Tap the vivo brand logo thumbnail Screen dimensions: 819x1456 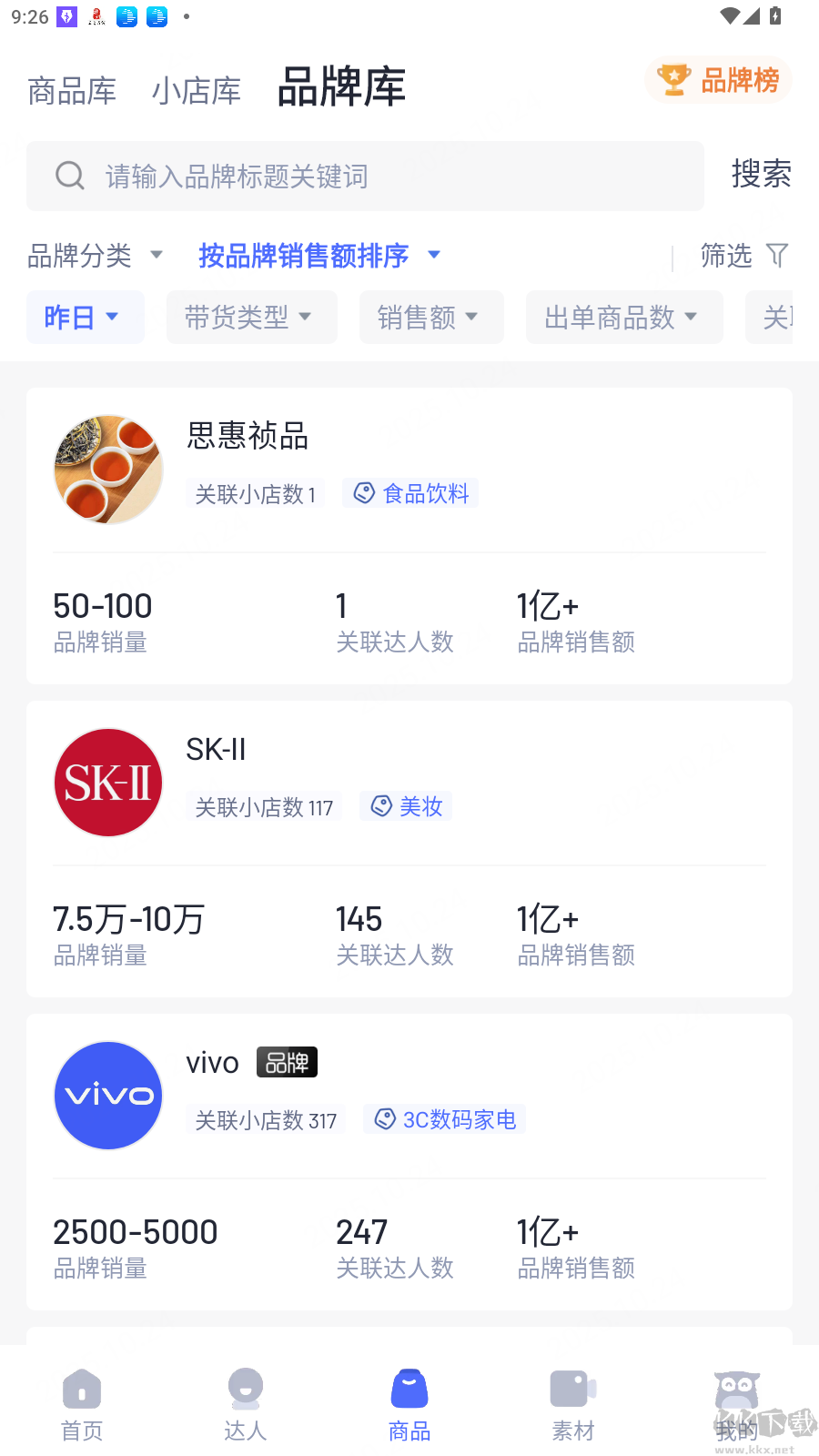[107, 1095]
